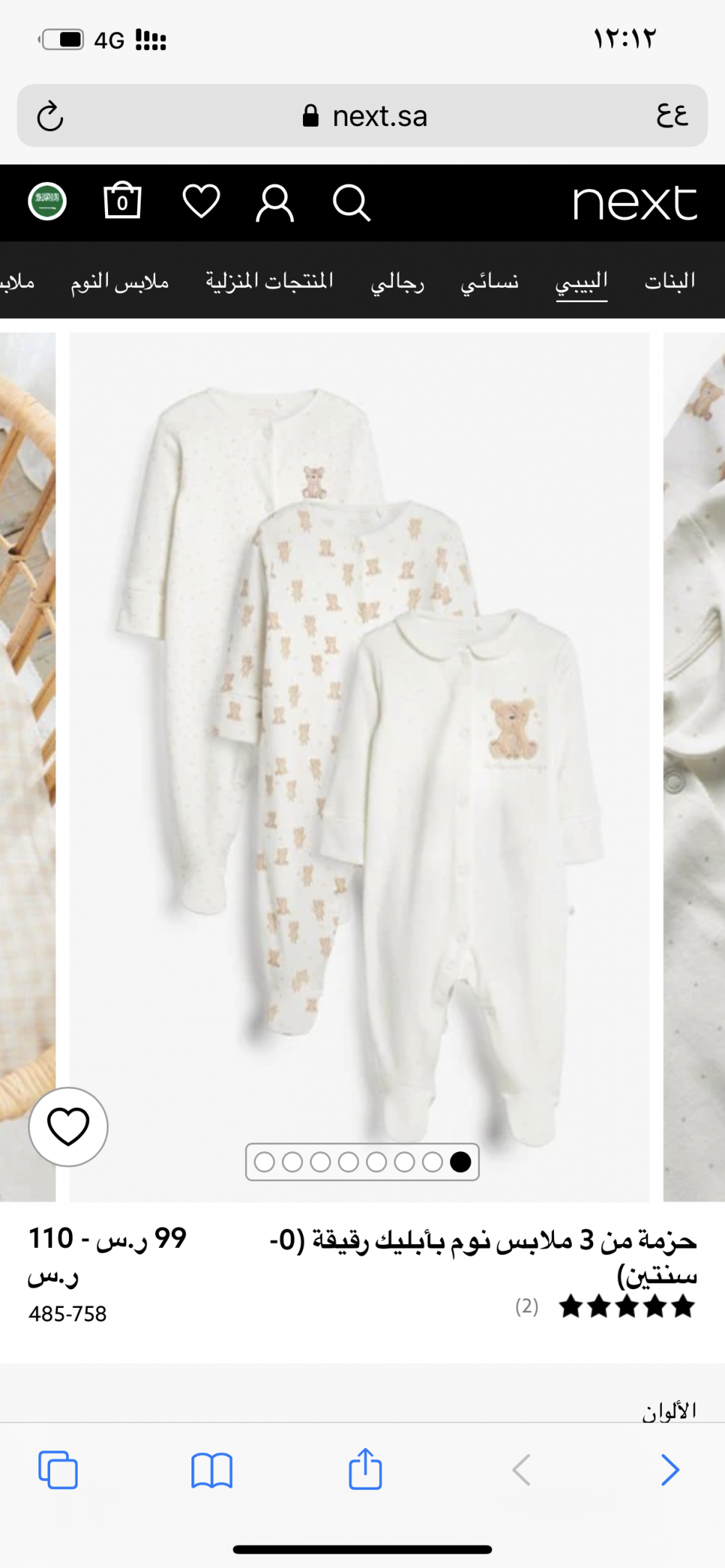Open Safari bookmarks

pos(212,1470)
